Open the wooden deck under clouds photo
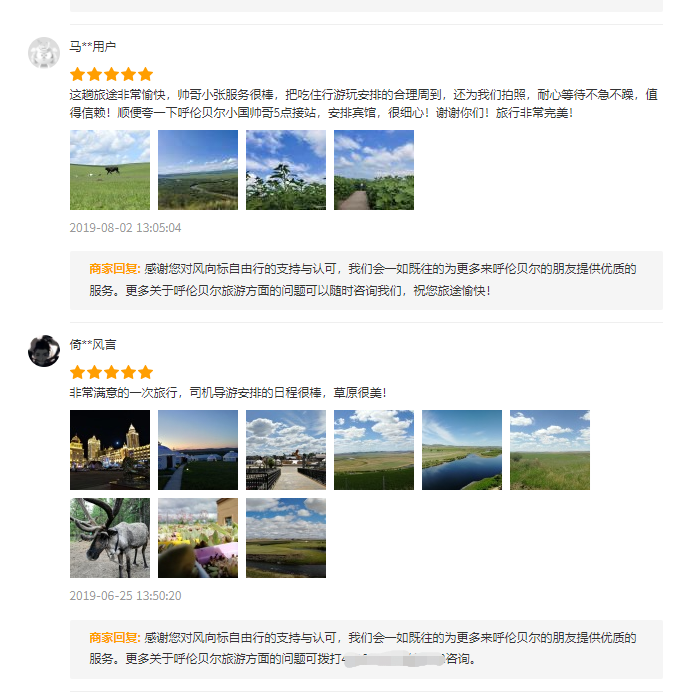Viewport: 686px width, 692px height. [x=286, y=450]
